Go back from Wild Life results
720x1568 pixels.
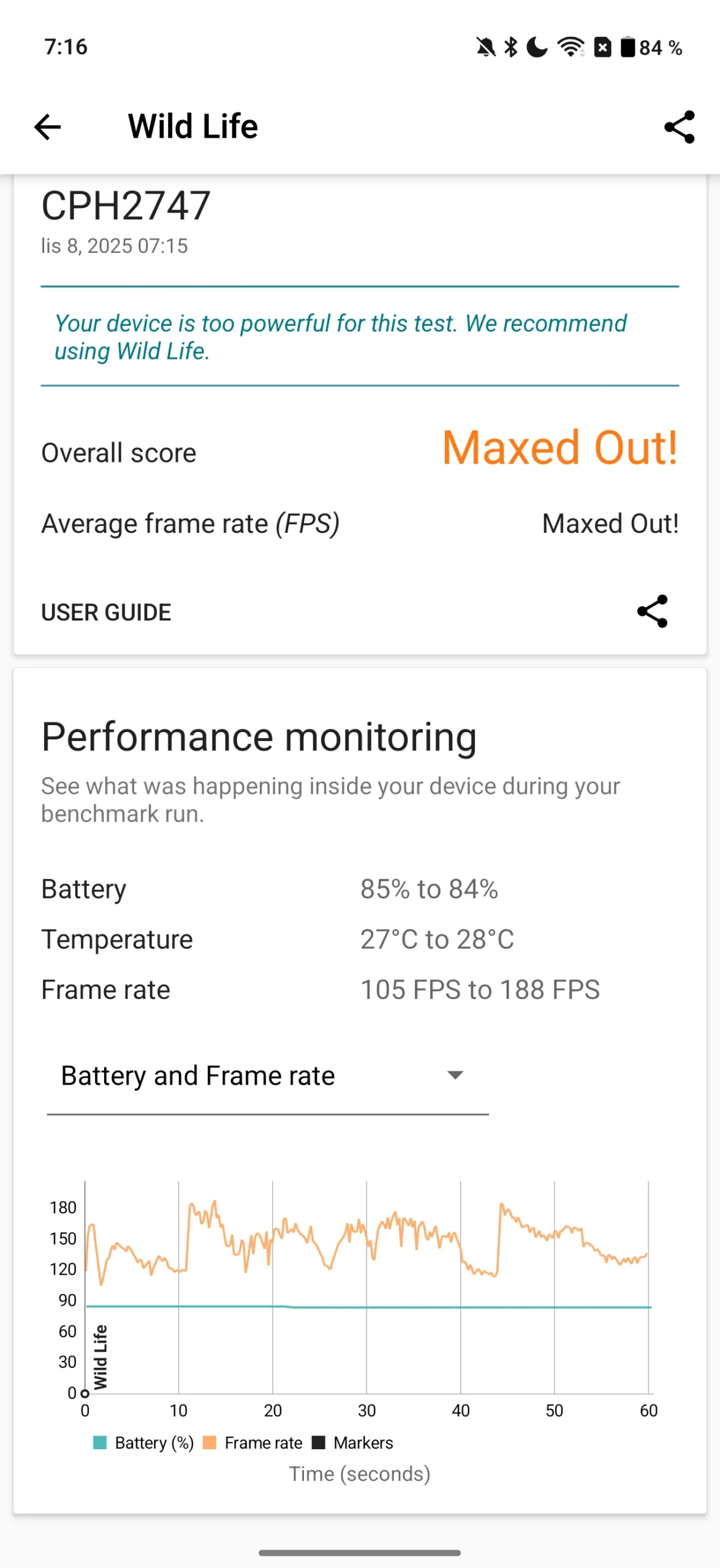point(47,127)
